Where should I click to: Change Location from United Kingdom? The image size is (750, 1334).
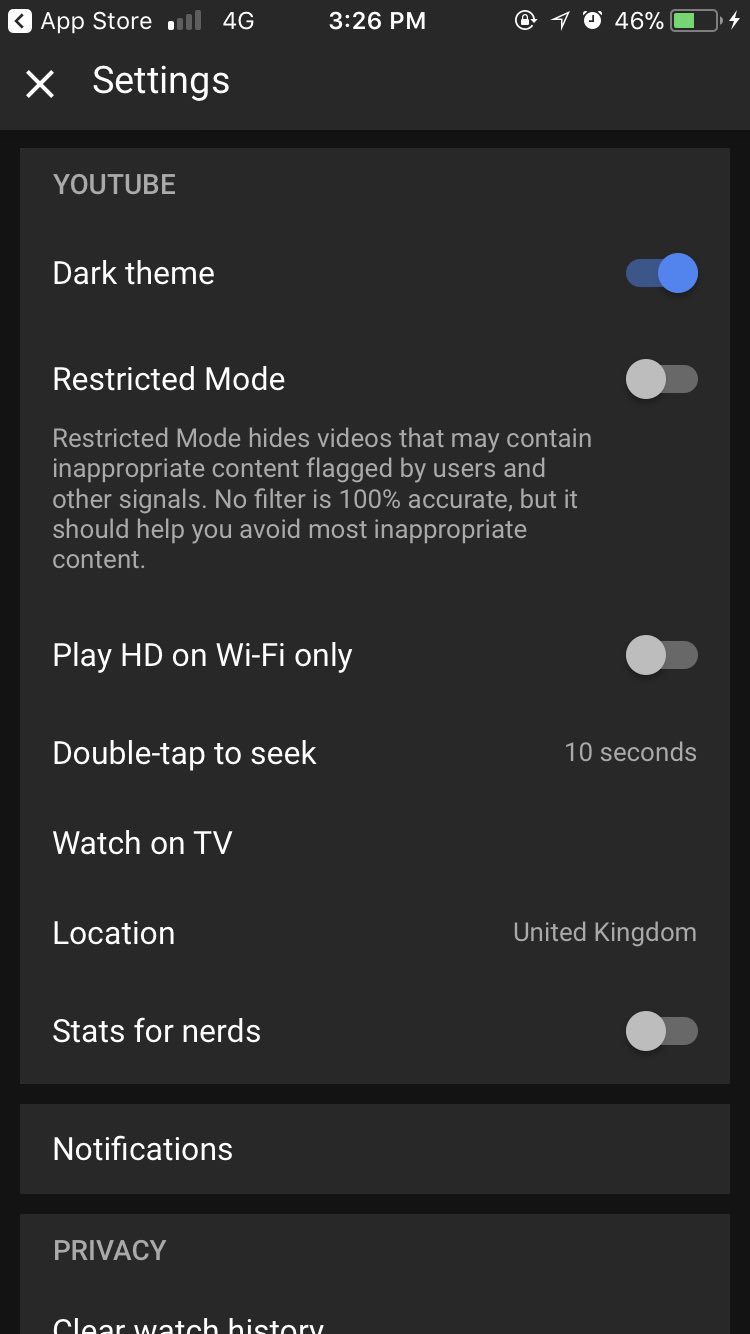click(x=375, y=933)
